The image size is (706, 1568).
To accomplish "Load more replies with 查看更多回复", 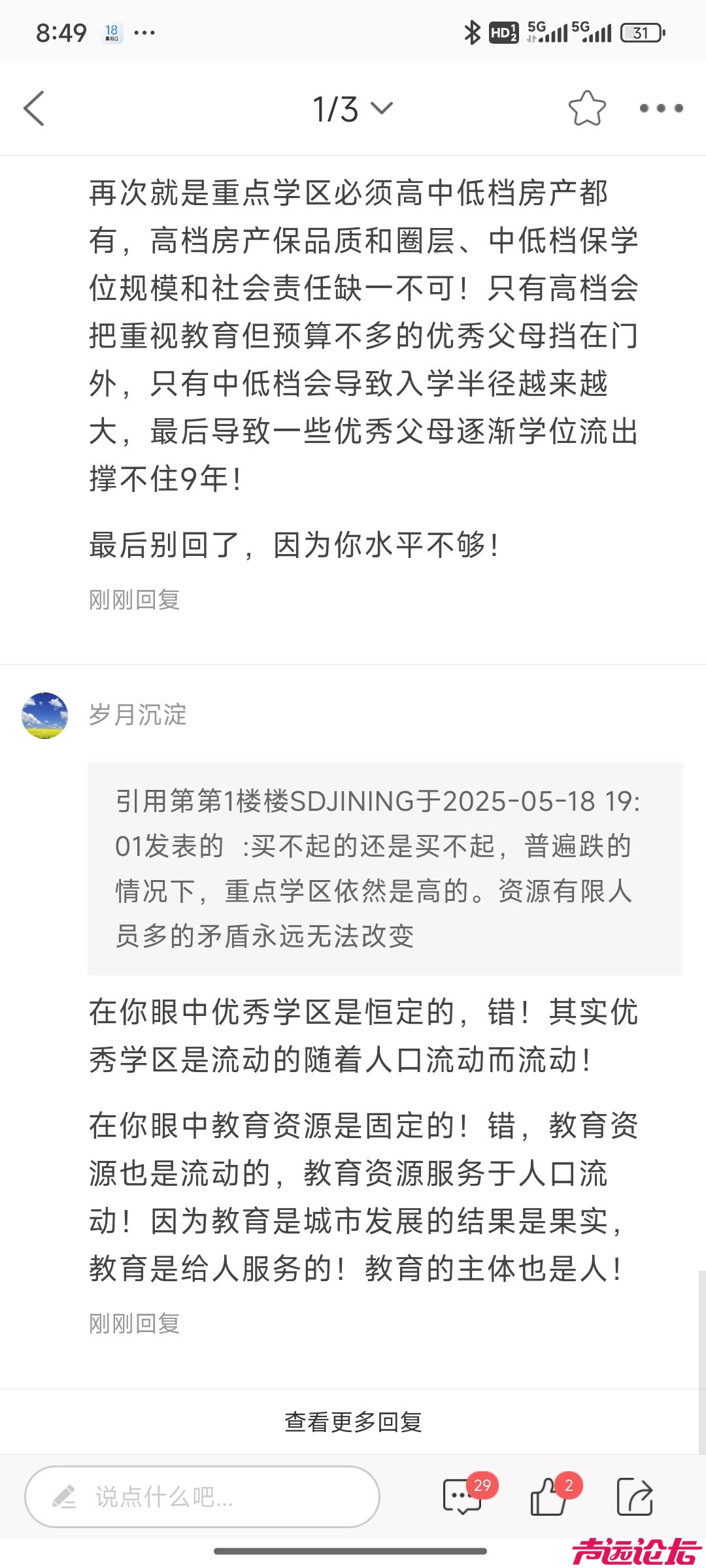I will point(353,1422).
